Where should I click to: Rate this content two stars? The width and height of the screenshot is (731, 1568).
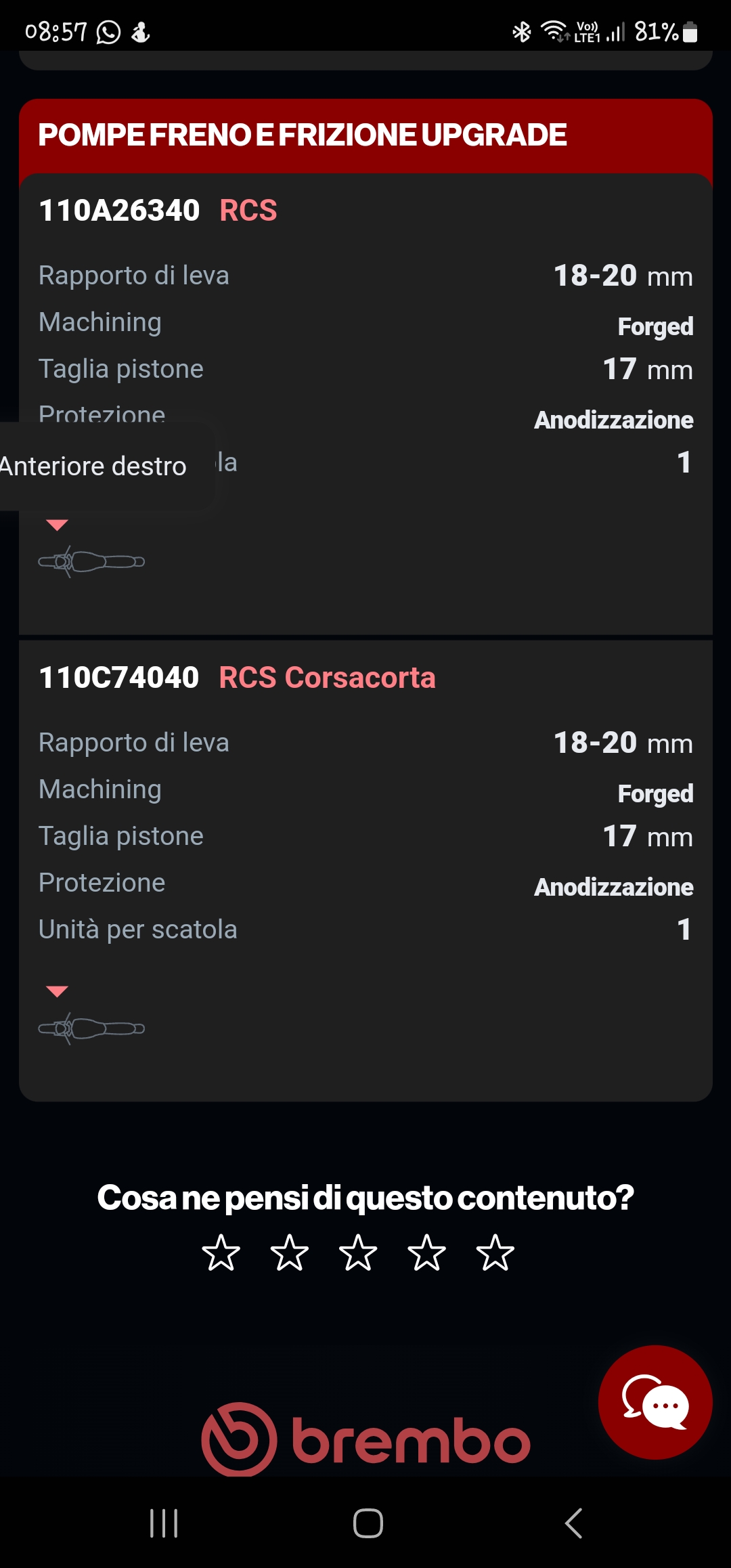(x=290, y=1253)
